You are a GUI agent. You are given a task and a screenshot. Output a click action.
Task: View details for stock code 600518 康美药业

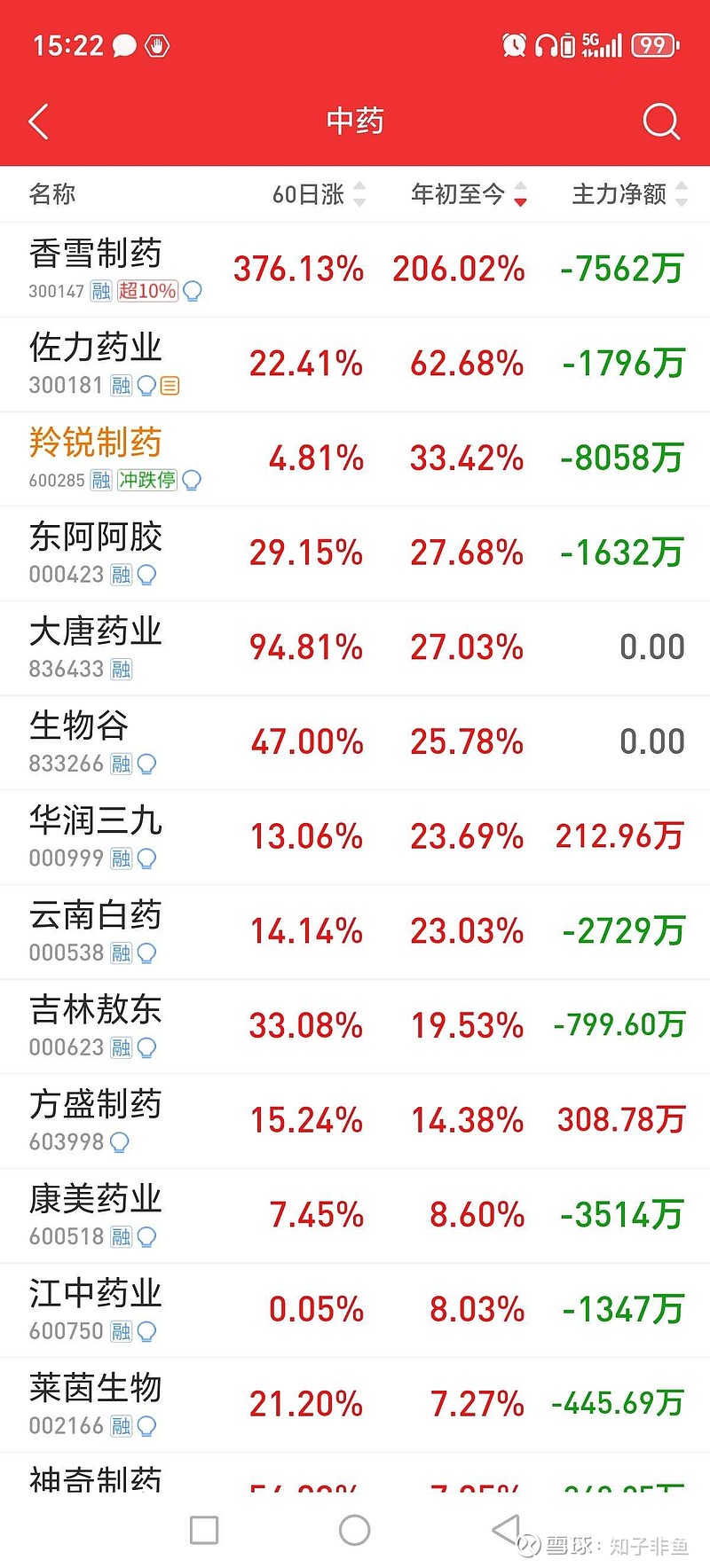pyautogui.click(x=355, y=1213)
